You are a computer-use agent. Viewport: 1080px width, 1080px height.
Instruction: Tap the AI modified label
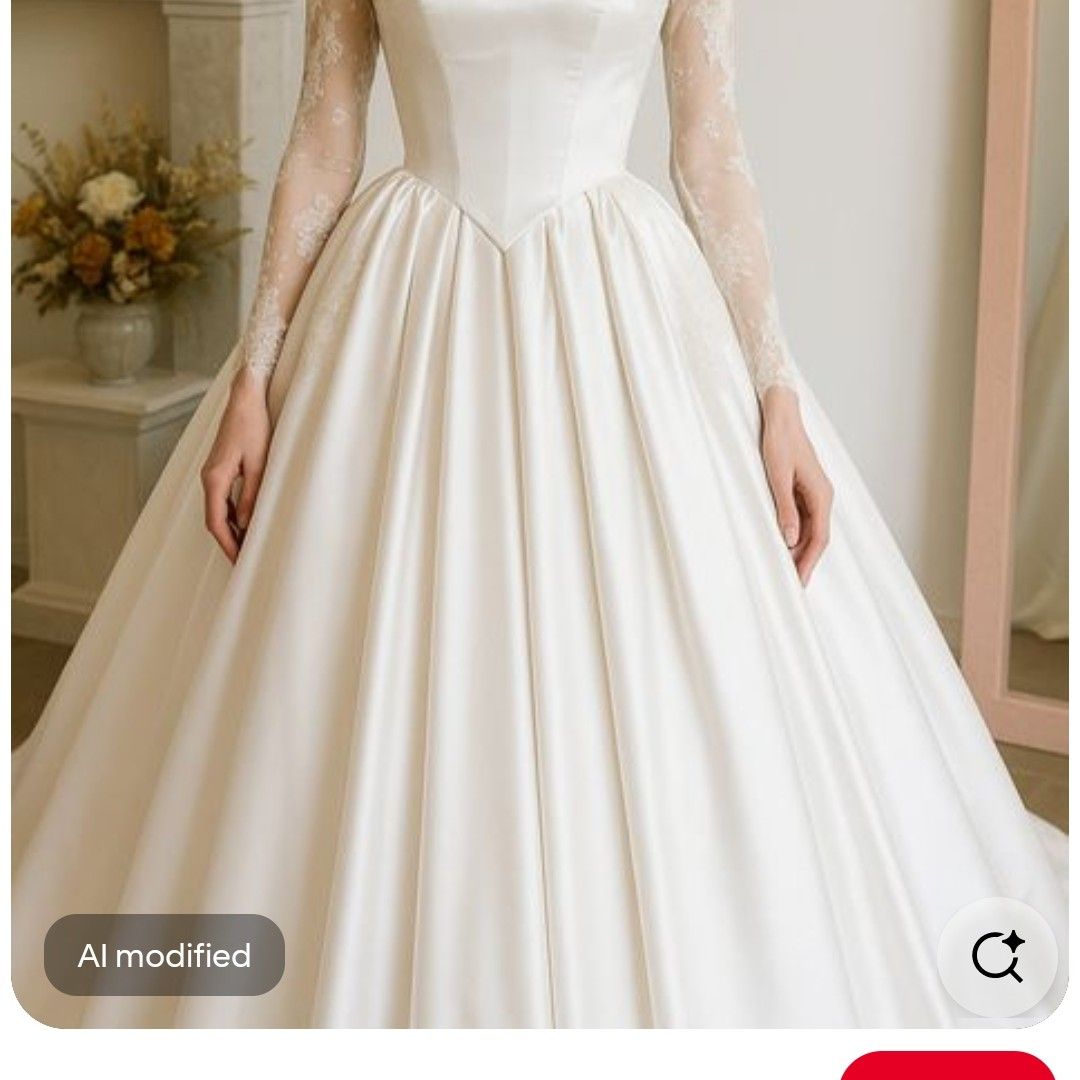tap(164, 956)
